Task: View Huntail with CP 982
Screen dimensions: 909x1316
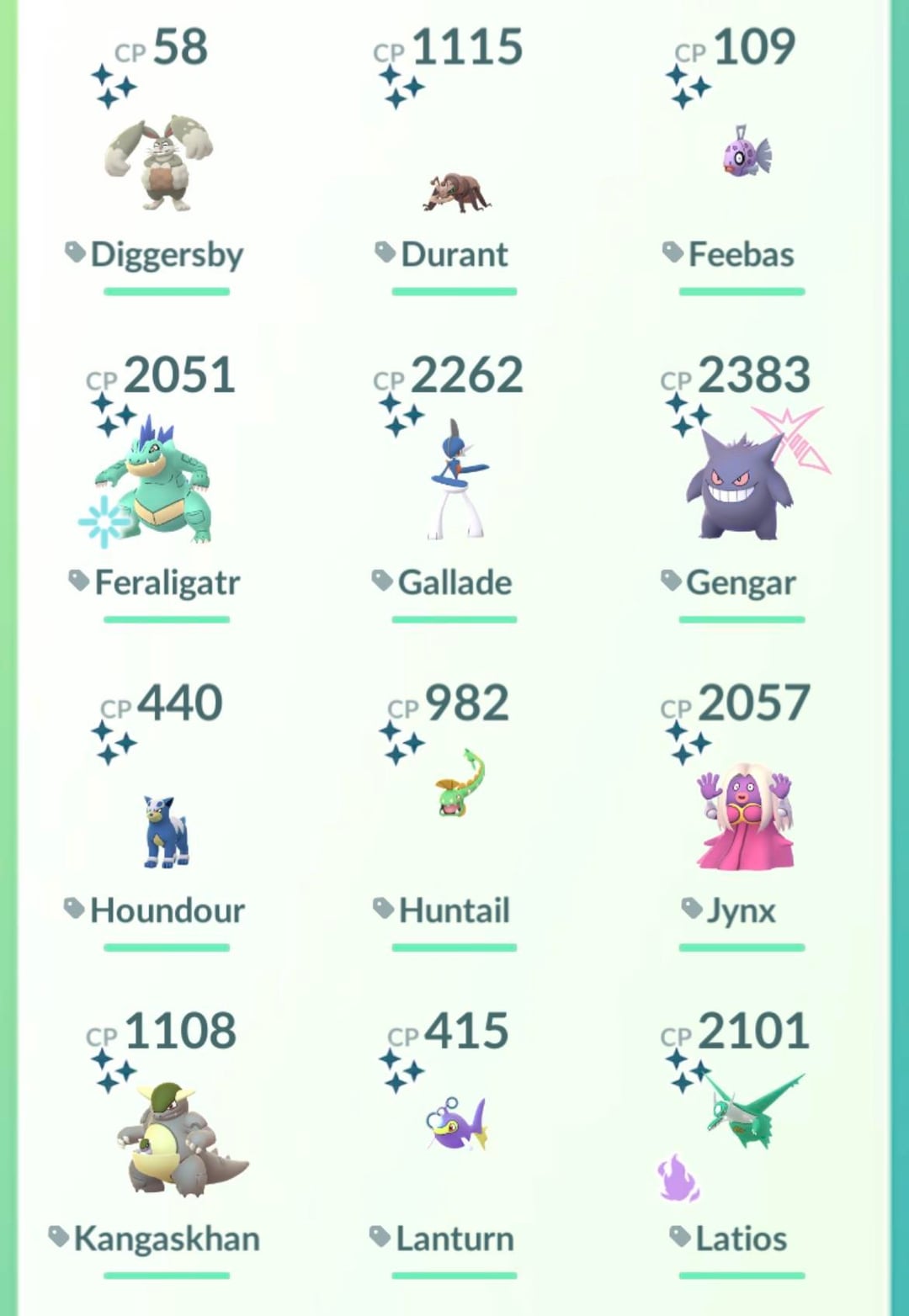Action: pyautogui.click(x=459, y=787)
